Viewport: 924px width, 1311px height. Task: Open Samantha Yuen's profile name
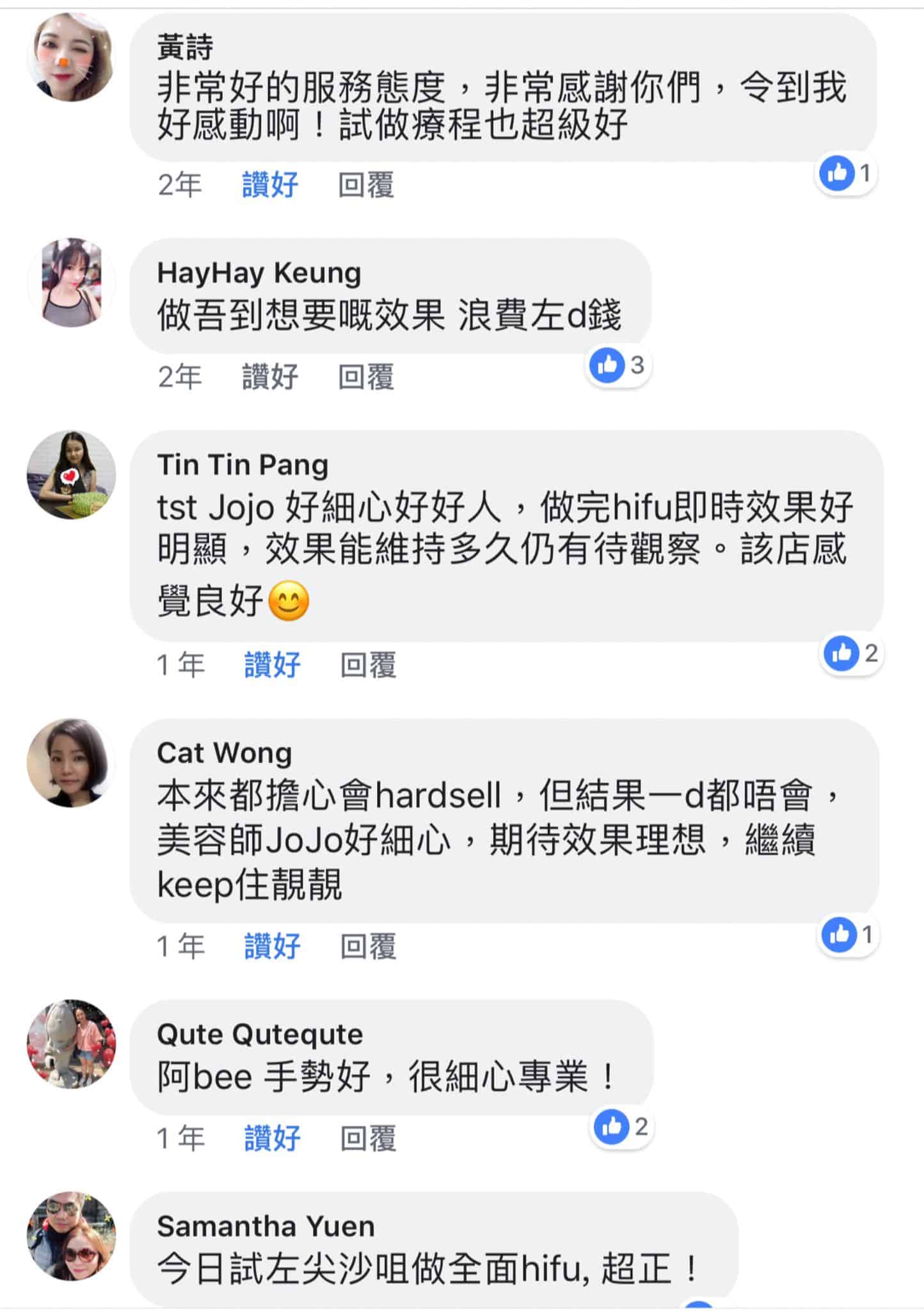pyautogui.click(x=266, y=1226)
